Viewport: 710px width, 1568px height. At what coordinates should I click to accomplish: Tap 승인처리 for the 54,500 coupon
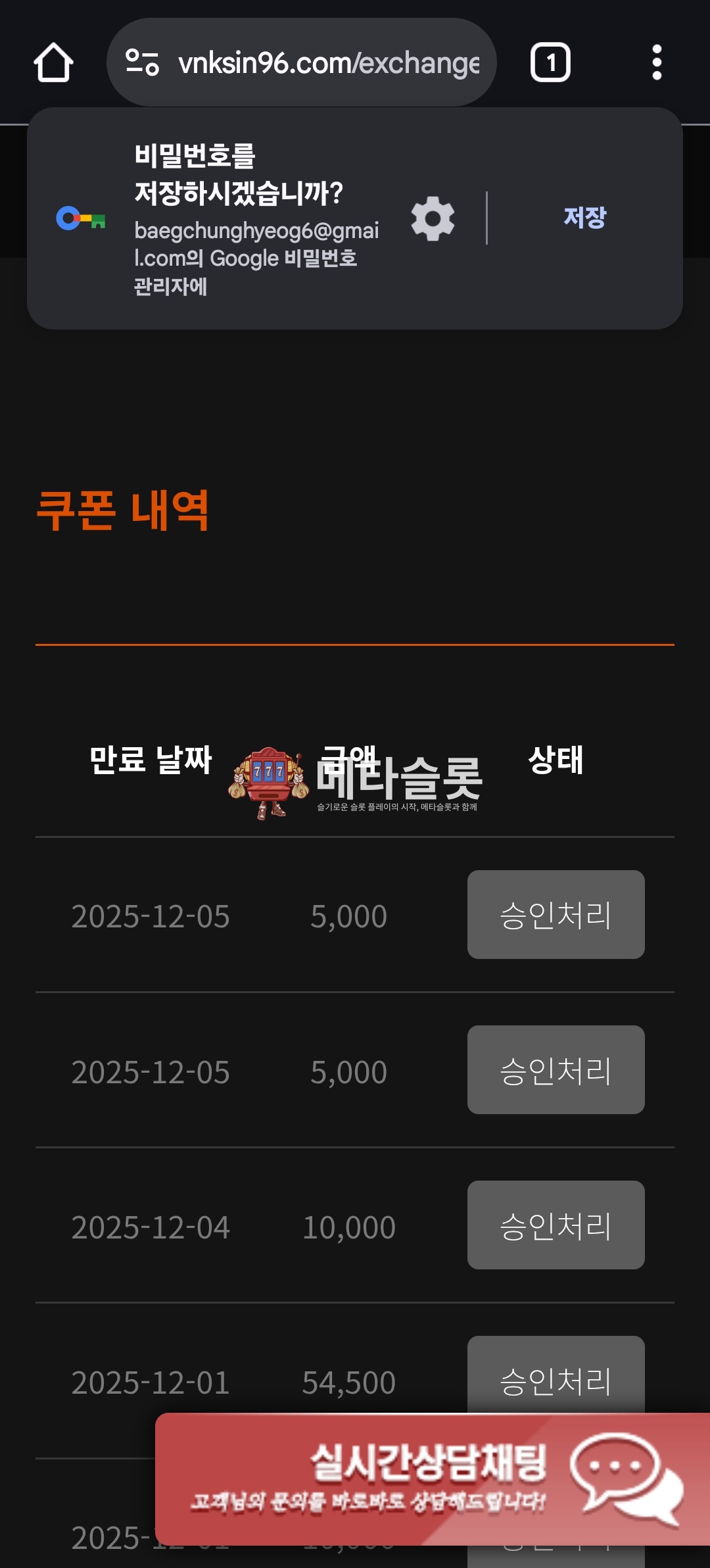(x=556, y=1376)
